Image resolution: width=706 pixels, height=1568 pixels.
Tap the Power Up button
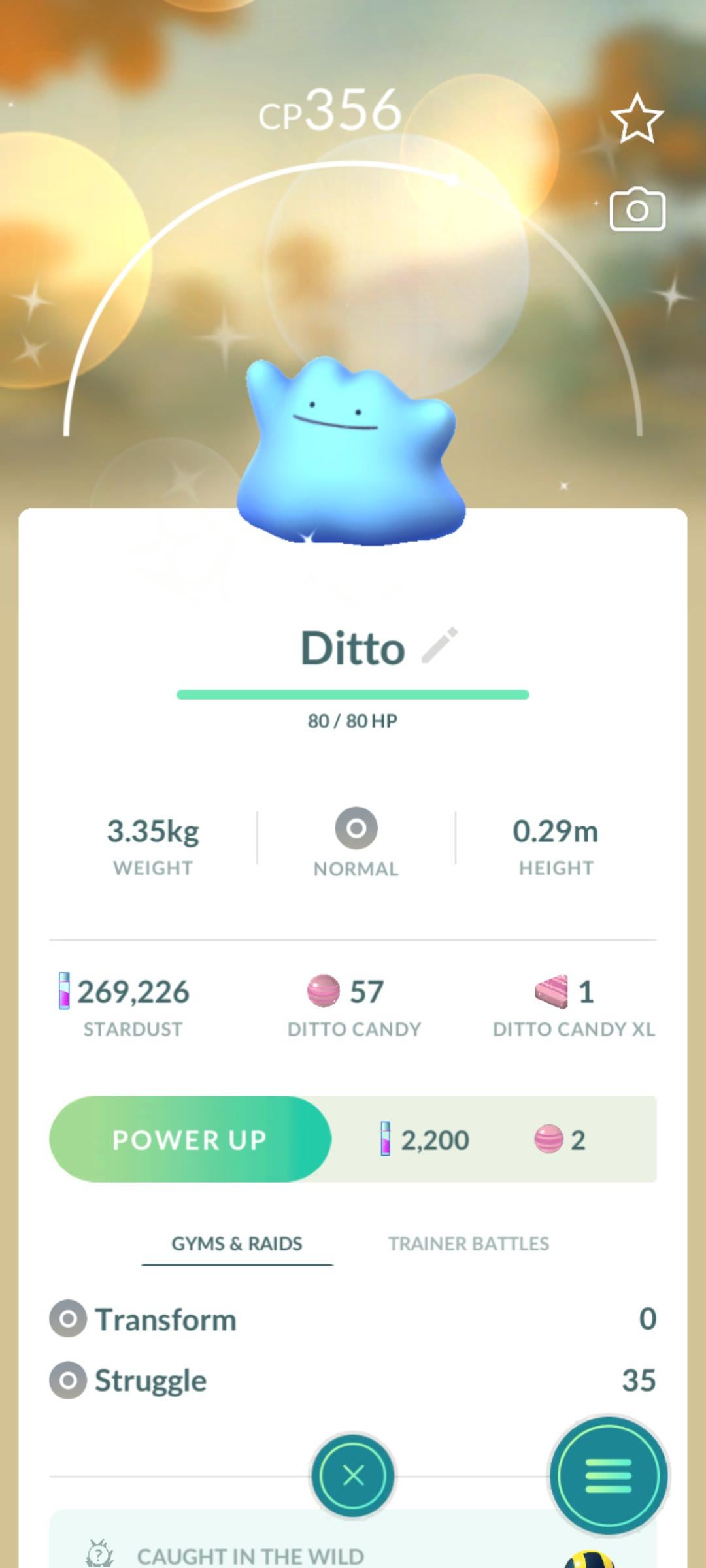pos(190,1139)
